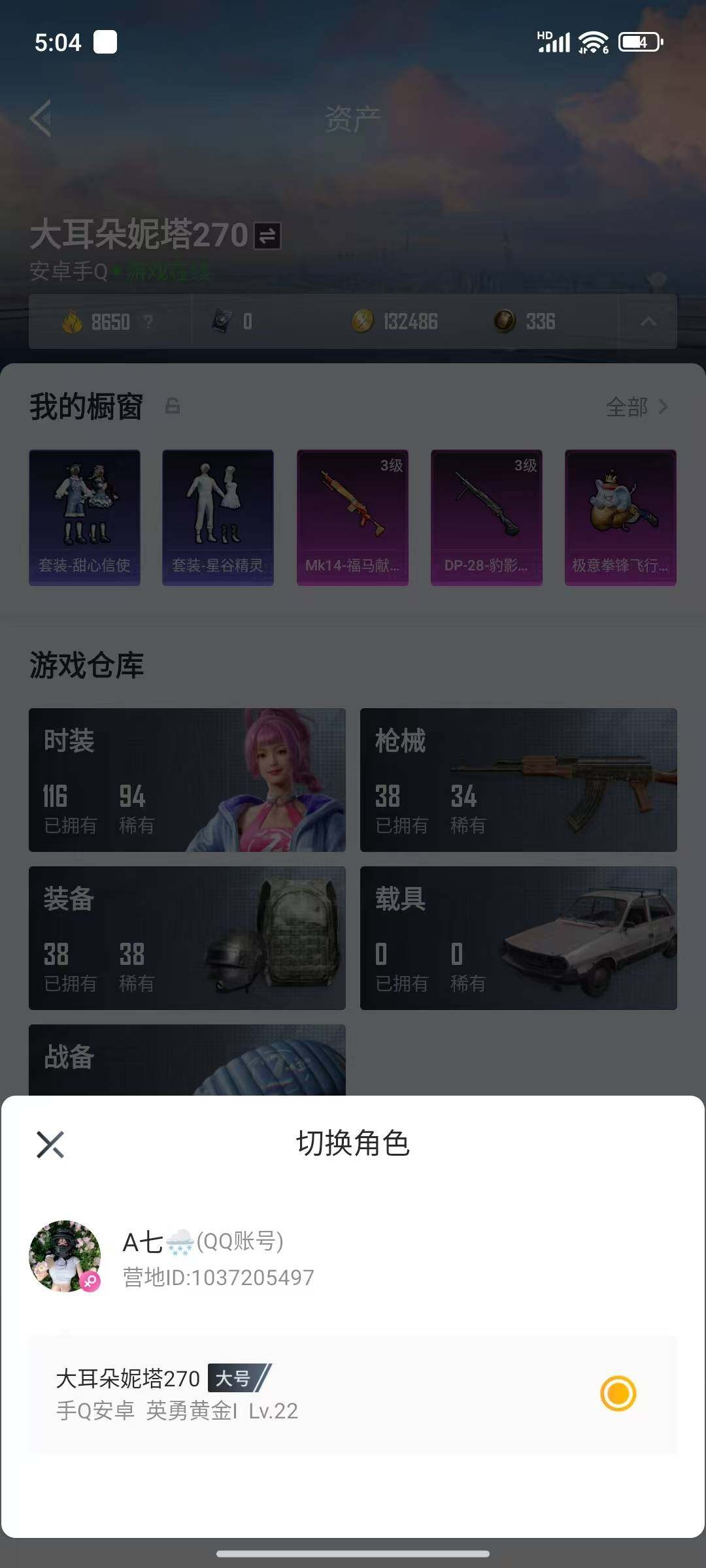Open the 枪械 weapons category card
The width and height of the screenshot is (706, 1568).
(x=518, y=781)
